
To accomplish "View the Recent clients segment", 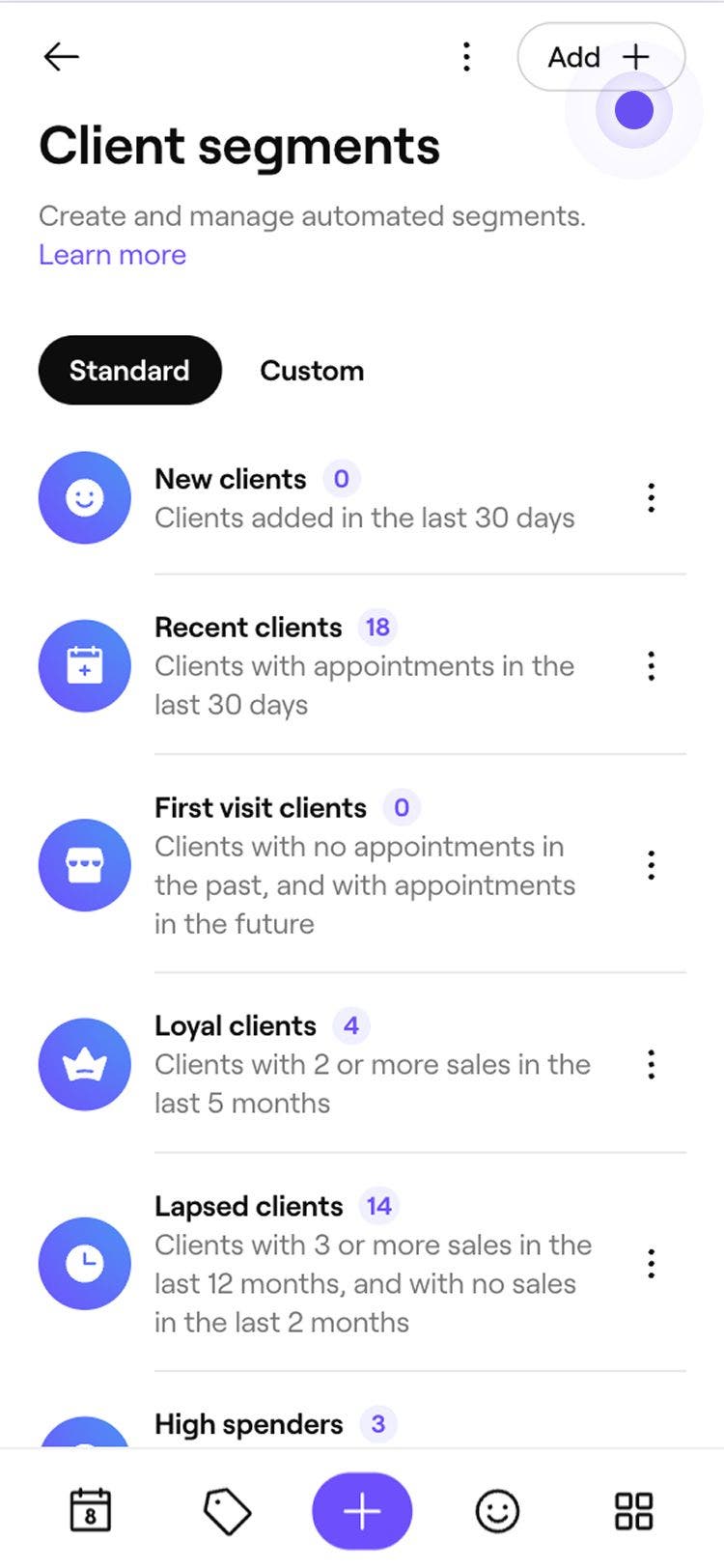I will coord(364,666).
